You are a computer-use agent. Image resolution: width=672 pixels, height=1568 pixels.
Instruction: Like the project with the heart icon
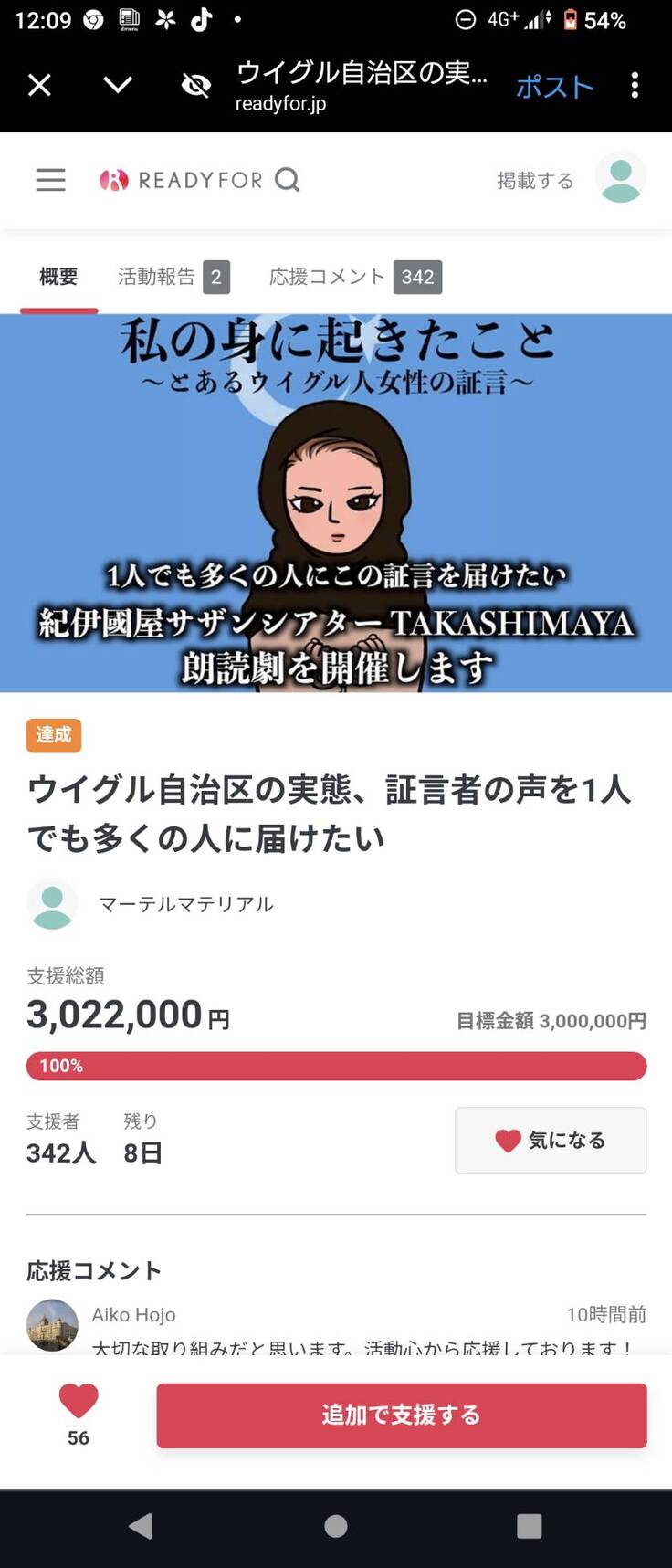(x=79, y=1402)
